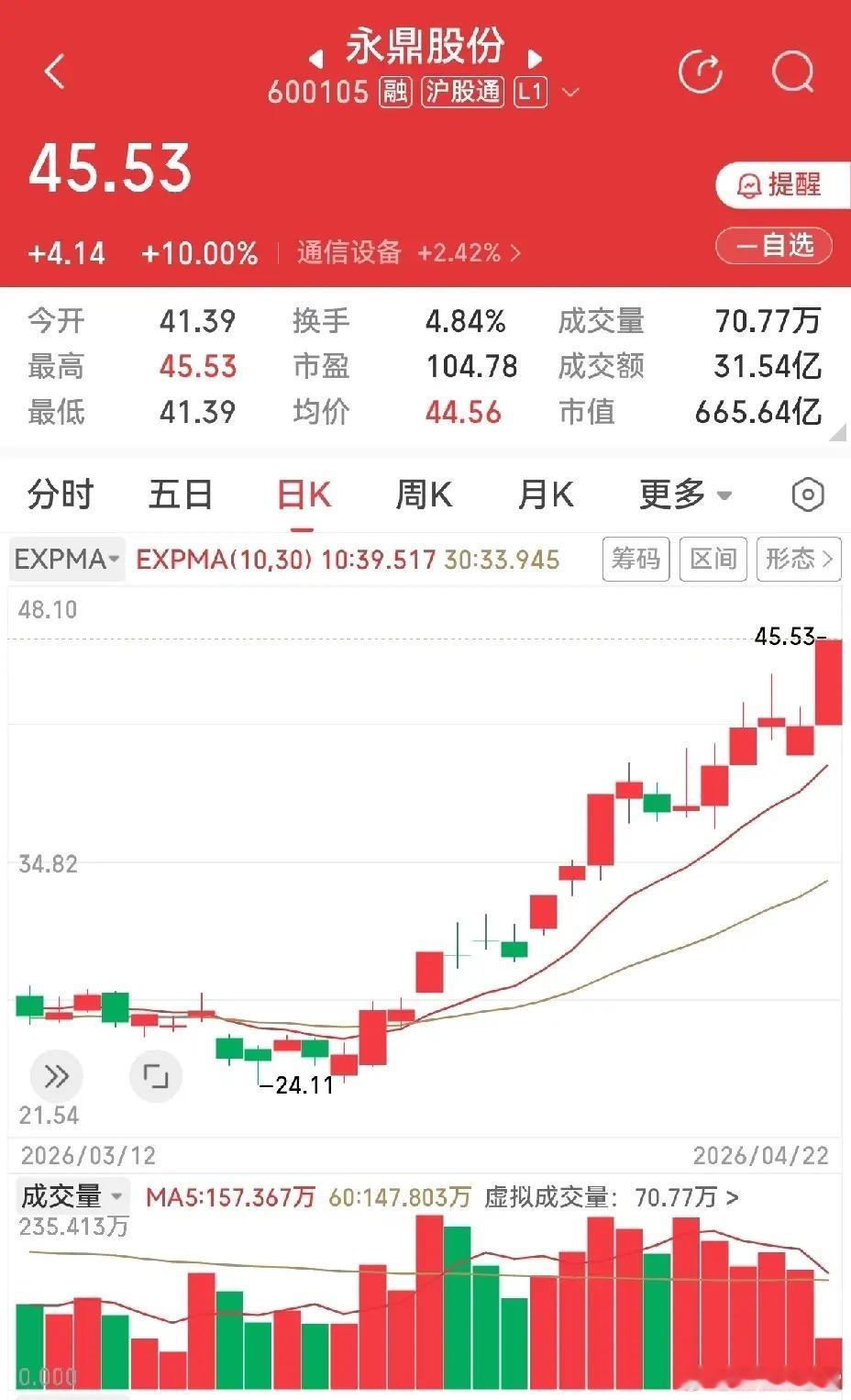Switch to the 分时 intraday tab
Viewport: 851px width, 1400px height.
[x=60, y=494]
